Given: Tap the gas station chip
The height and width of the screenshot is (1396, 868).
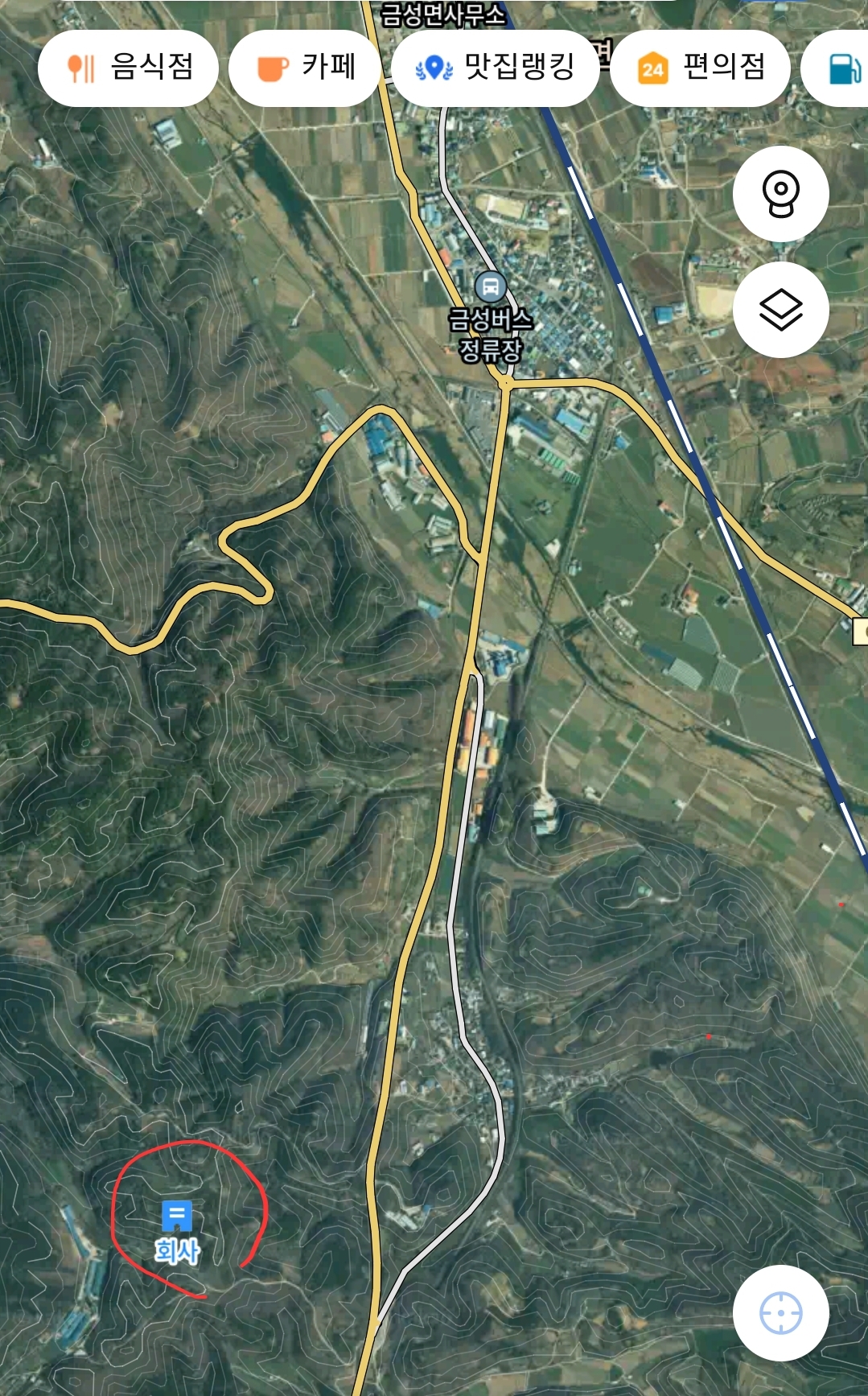Looking at the screenshot, I should [842, 68].
